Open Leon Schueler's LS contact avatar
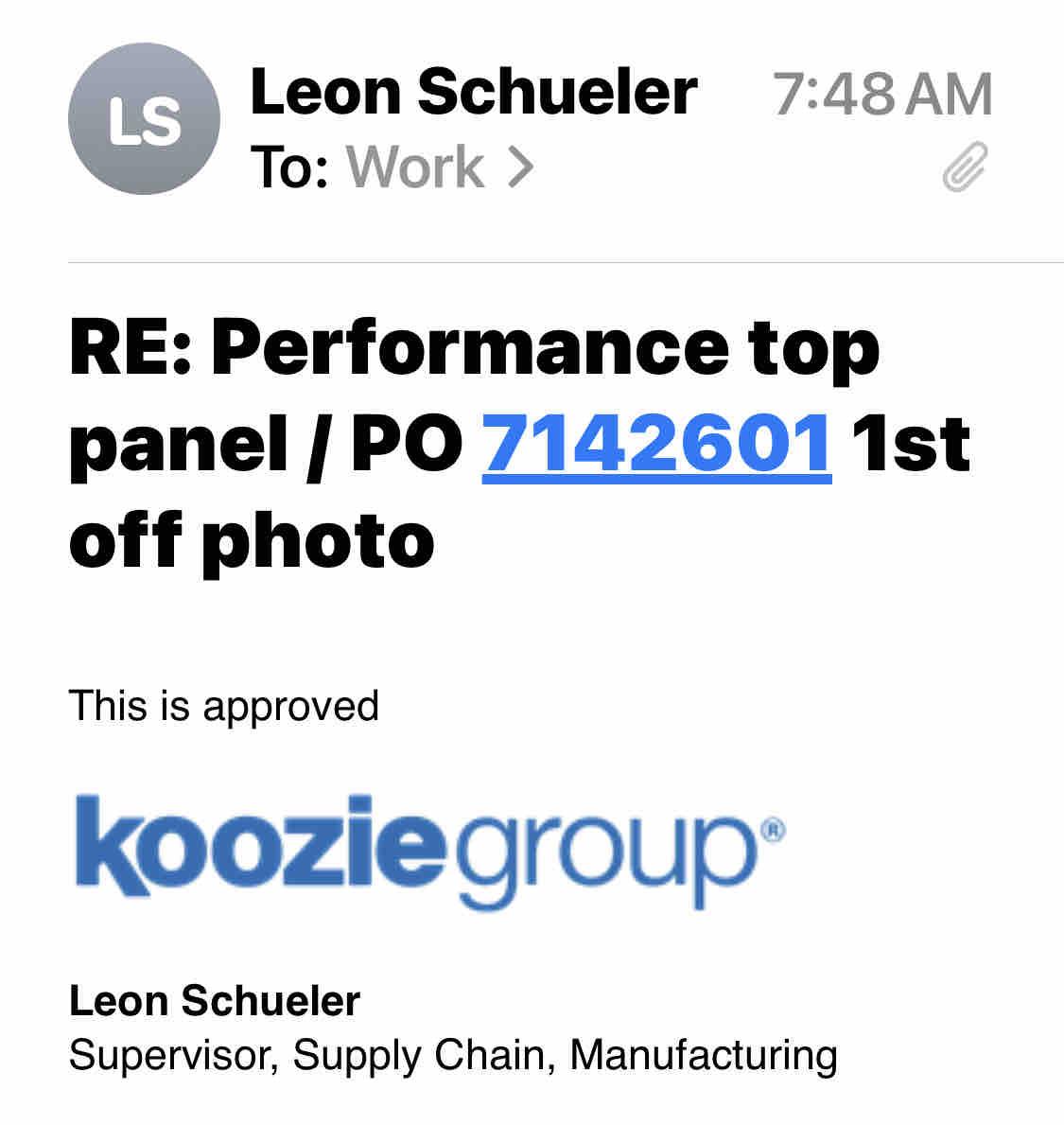1064x1125 pixels. [144, 119]
